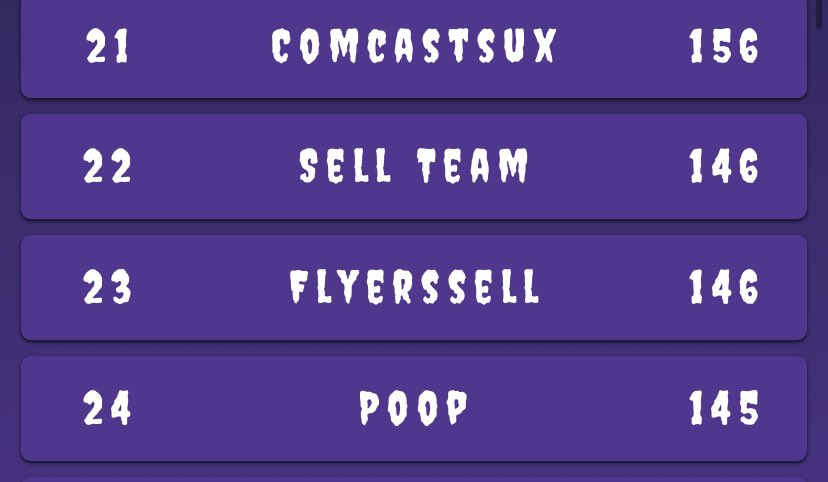Select the SELL TEAM row ranked 22
This screenshot has width=828, height=482.
pyautogui.click(x=414, y=166)
